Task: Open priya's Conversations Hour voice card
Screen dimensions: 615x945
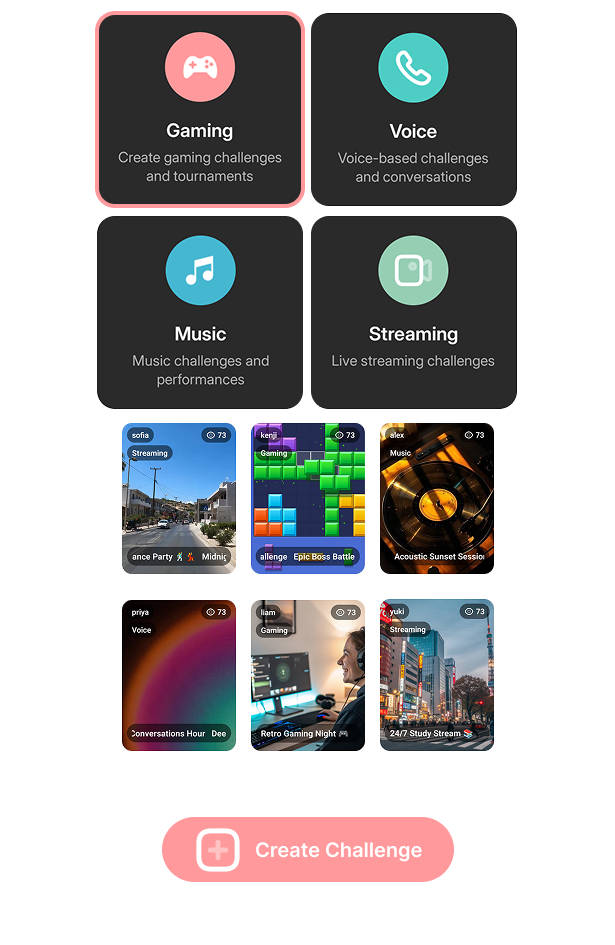Action: pos(179,675)
